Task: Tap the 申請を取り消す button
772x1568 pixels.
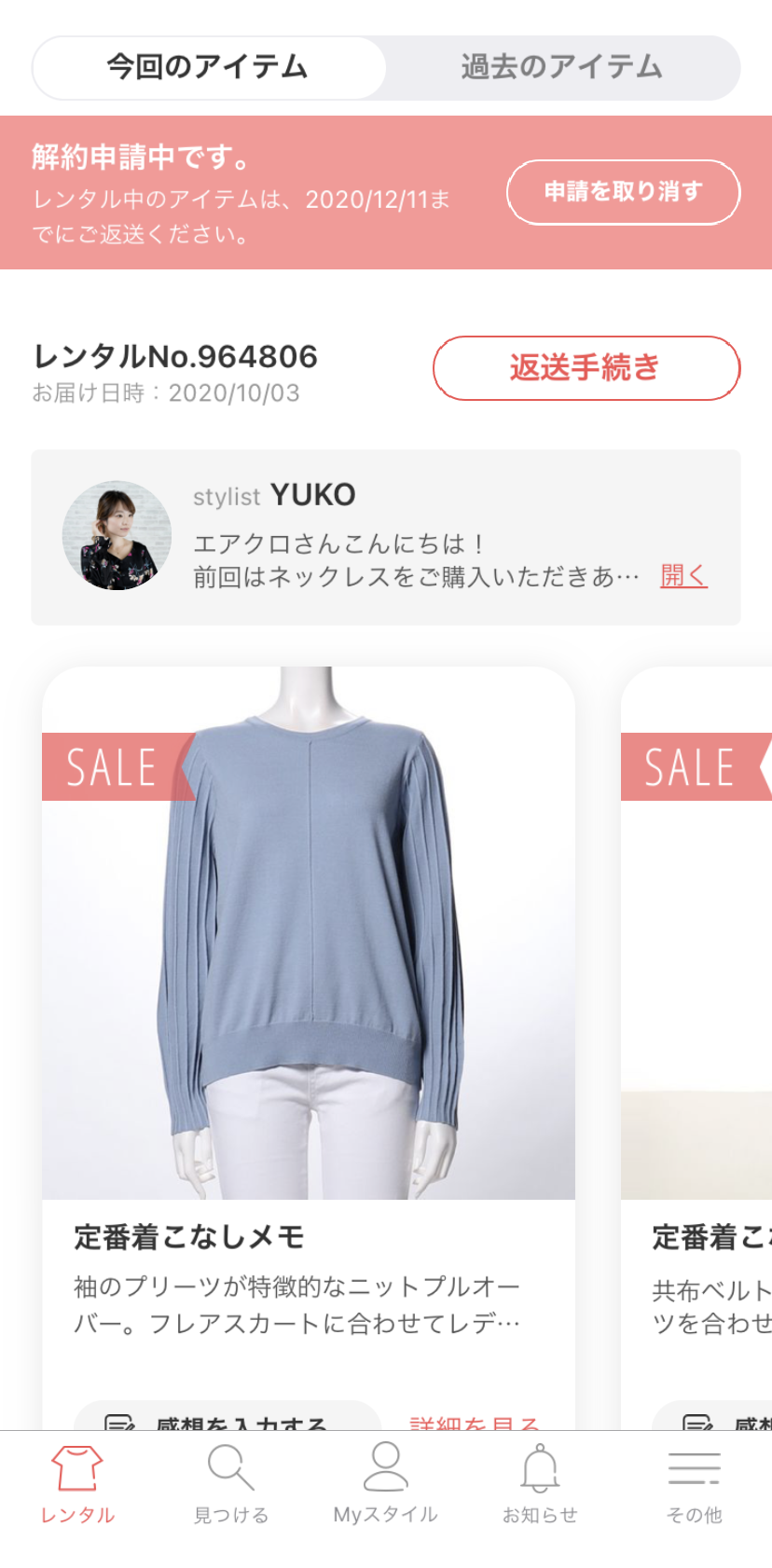Action: coord(623,192)
